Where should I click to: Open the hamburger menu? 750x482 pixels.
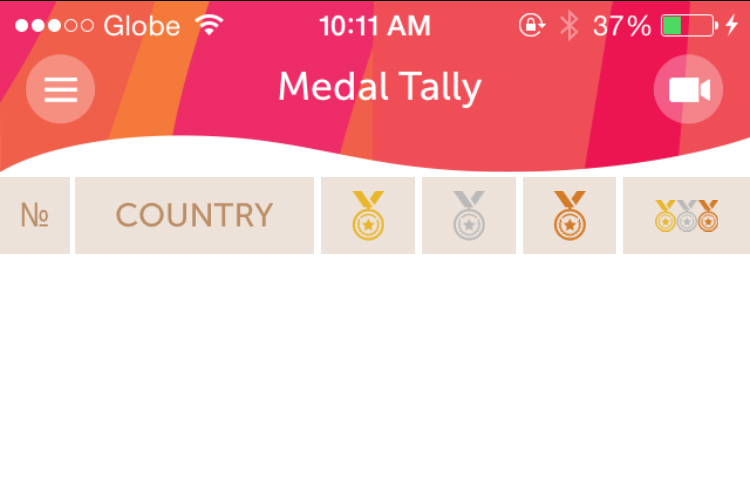tap(60, 89)
